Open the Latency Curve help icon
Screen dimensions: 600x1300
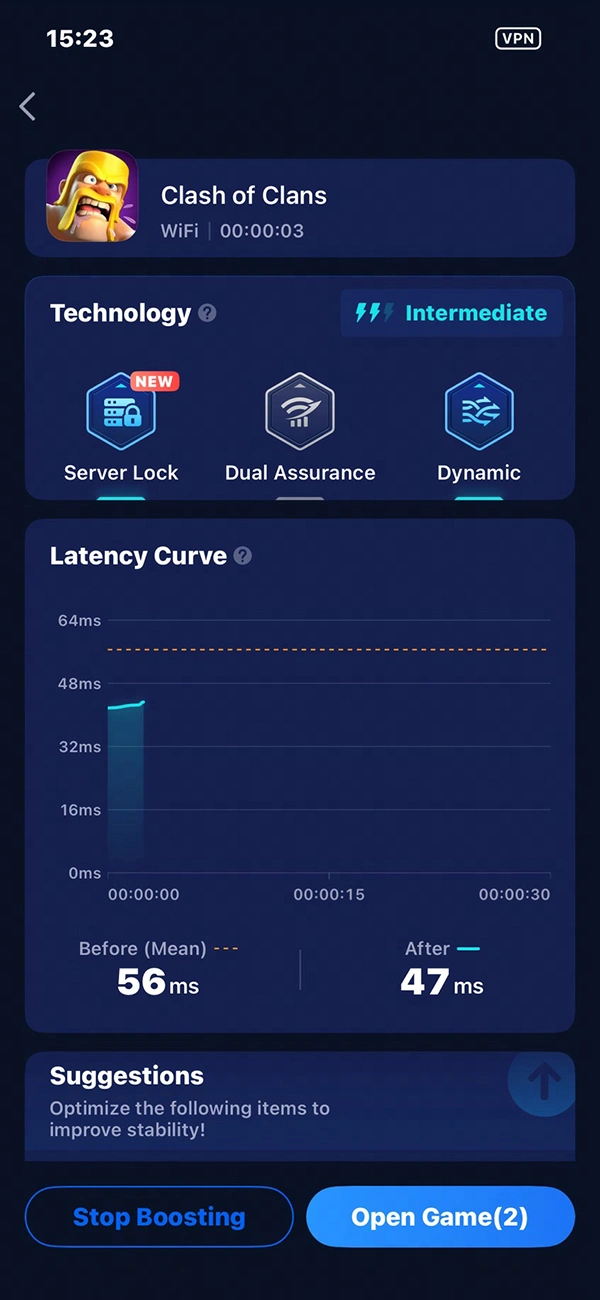pos(243,556)
